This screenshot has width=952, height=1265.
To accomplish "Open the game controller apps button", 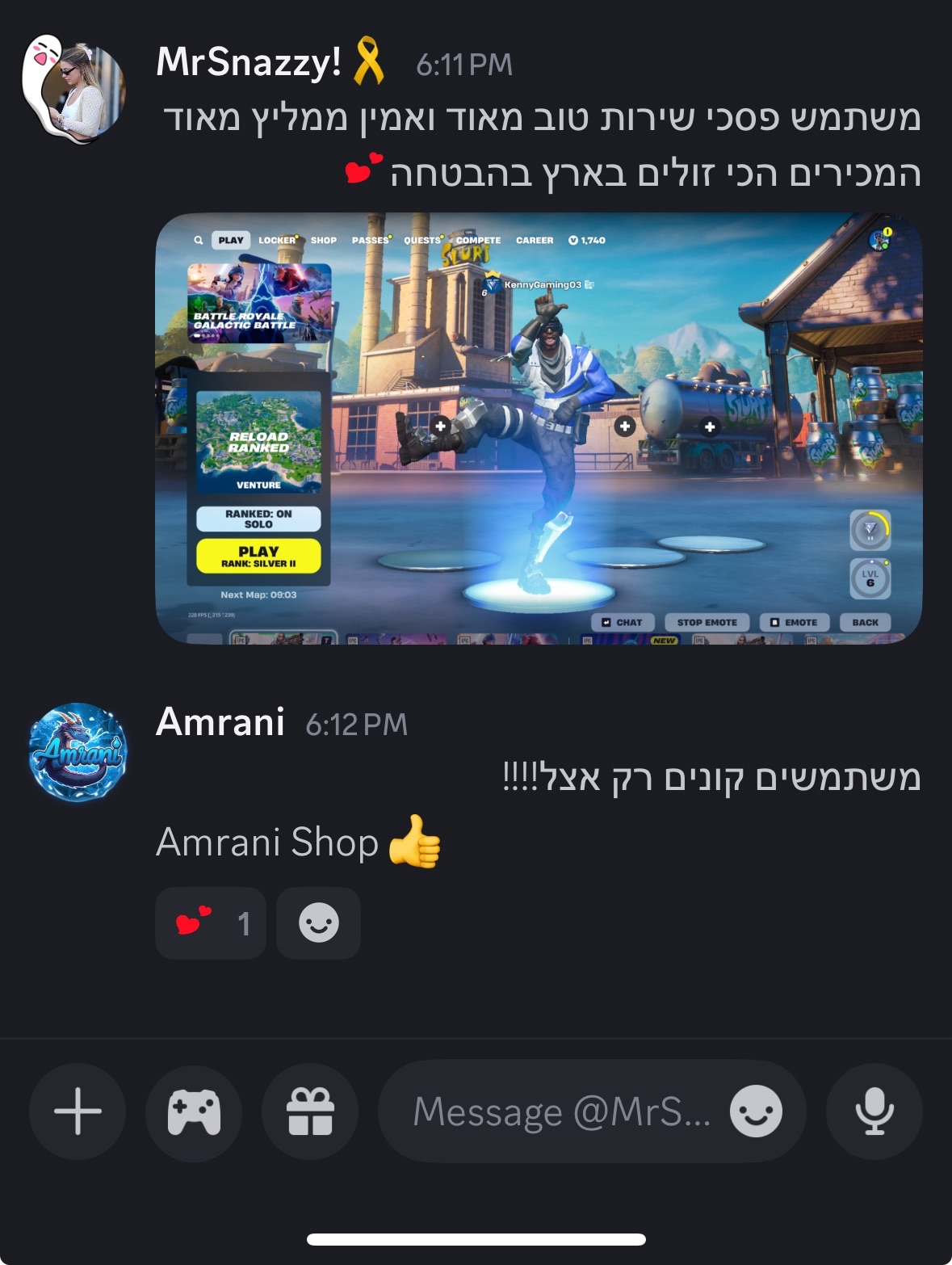I will tap(194, 1111).
